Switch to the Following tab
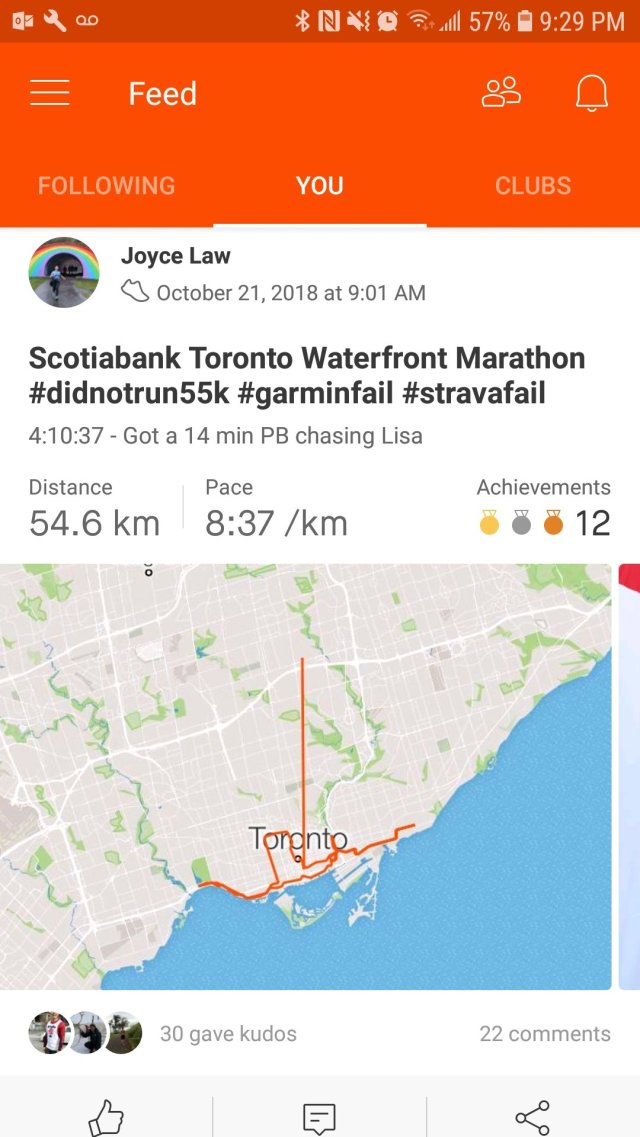This screenshot has width=640, height=1137. coord(106,186)
